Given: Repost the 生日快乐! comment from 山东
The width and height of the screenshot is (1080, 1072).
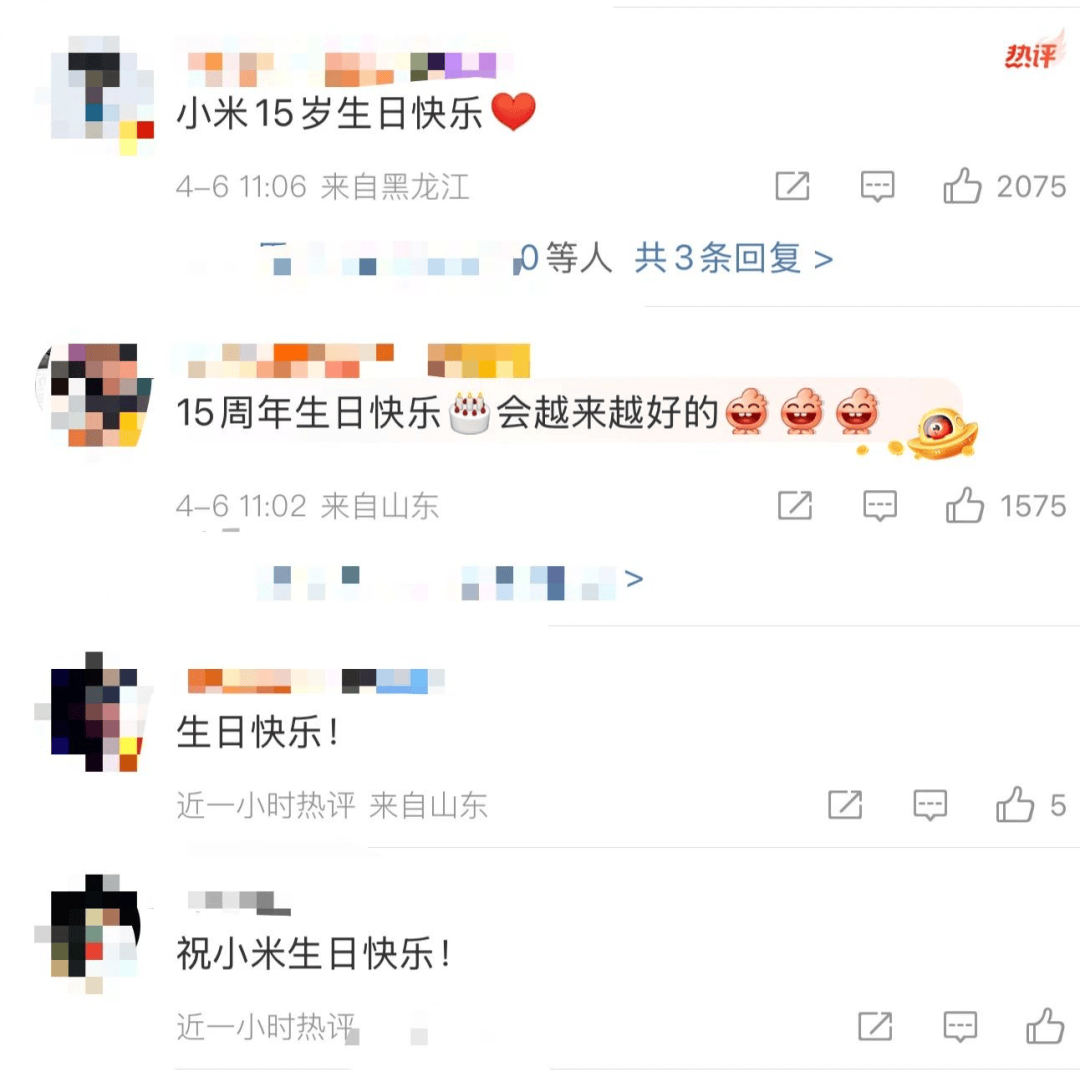Looking at the screenshot, I should (845, 804).
